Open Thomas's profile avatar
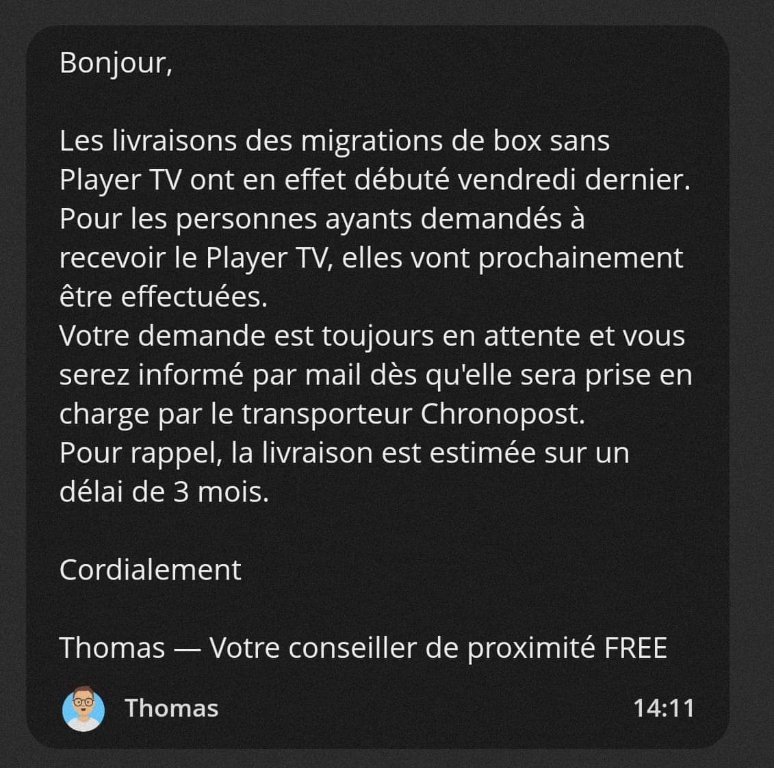The width and height of the screenshot is (774, 768). (83, 709)
